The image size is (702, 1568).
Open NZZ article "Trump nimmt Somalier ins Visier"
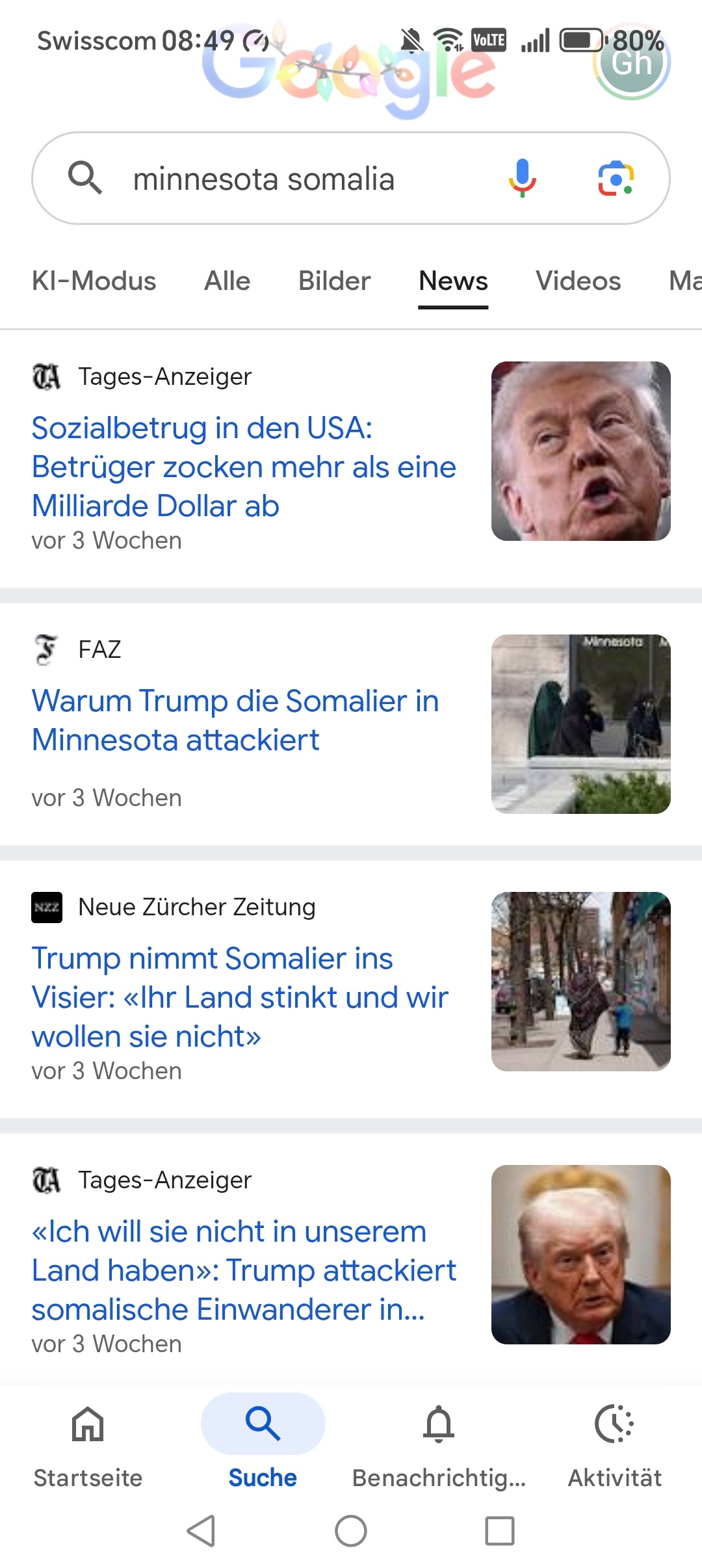pyautogui.click(x=240, y=997)
